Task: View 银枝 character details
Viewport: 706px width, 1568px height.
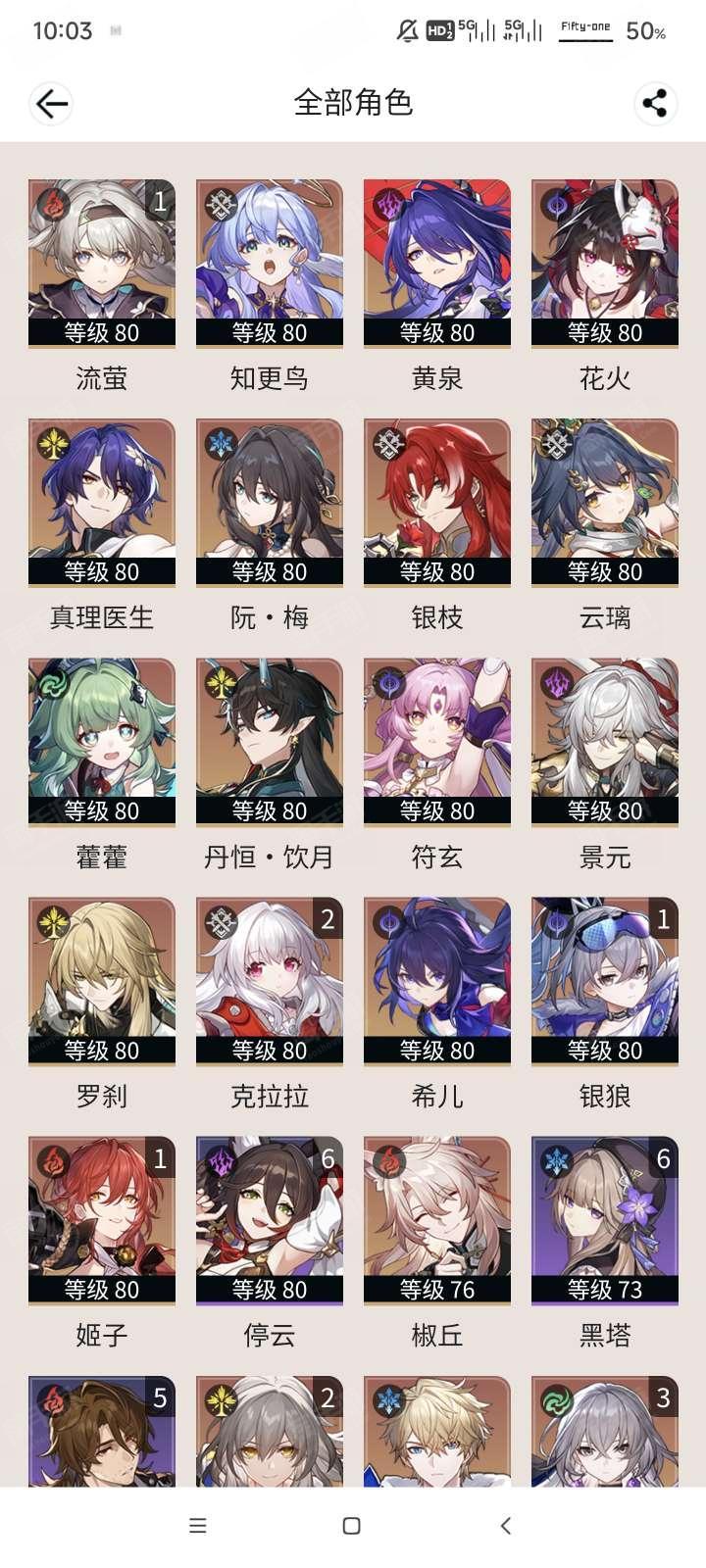Action: pyautogui.click(x=437, y=502)
